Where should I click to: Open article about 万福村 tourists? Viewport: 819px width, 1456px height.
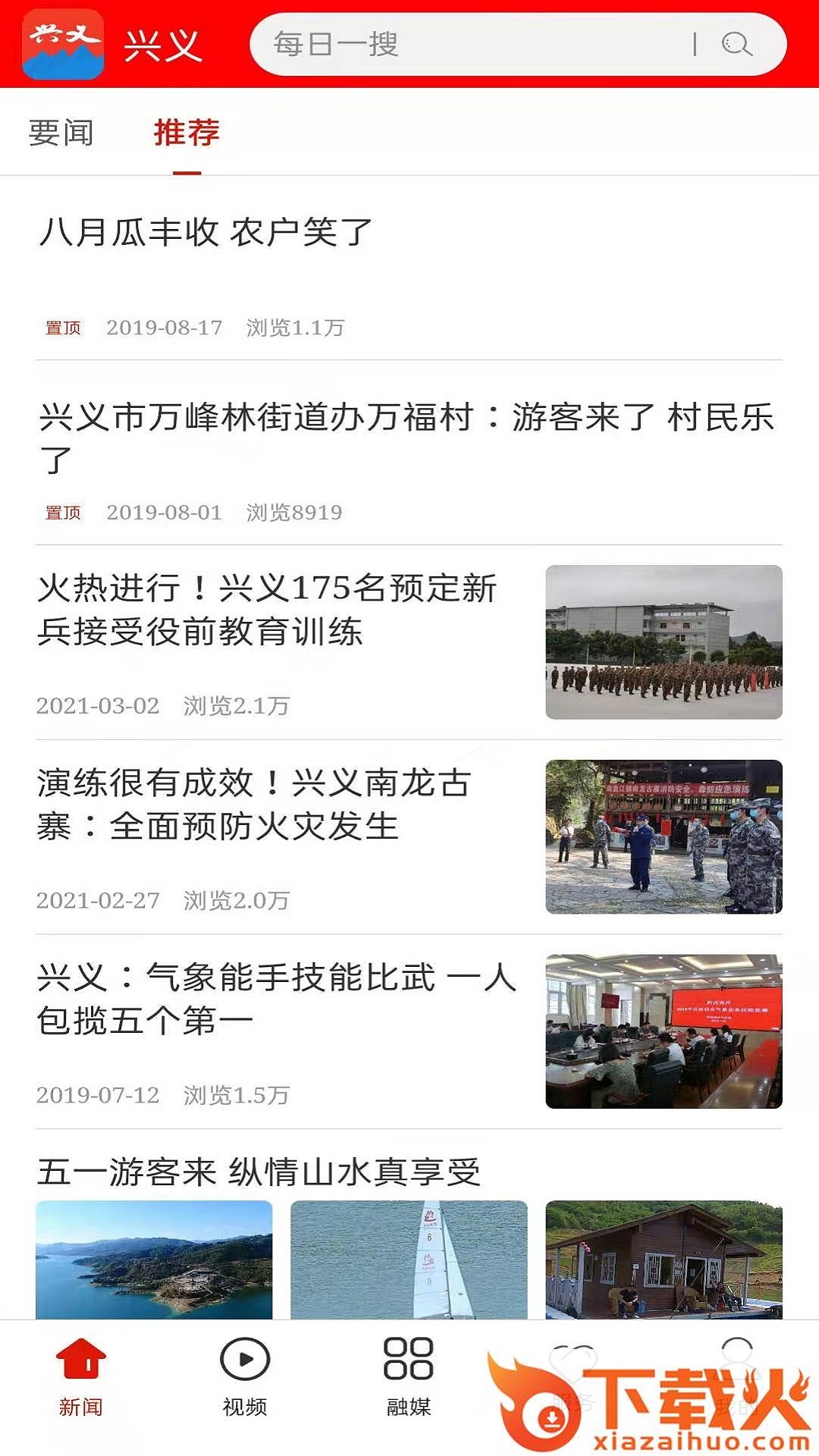(x=406, y=438)
